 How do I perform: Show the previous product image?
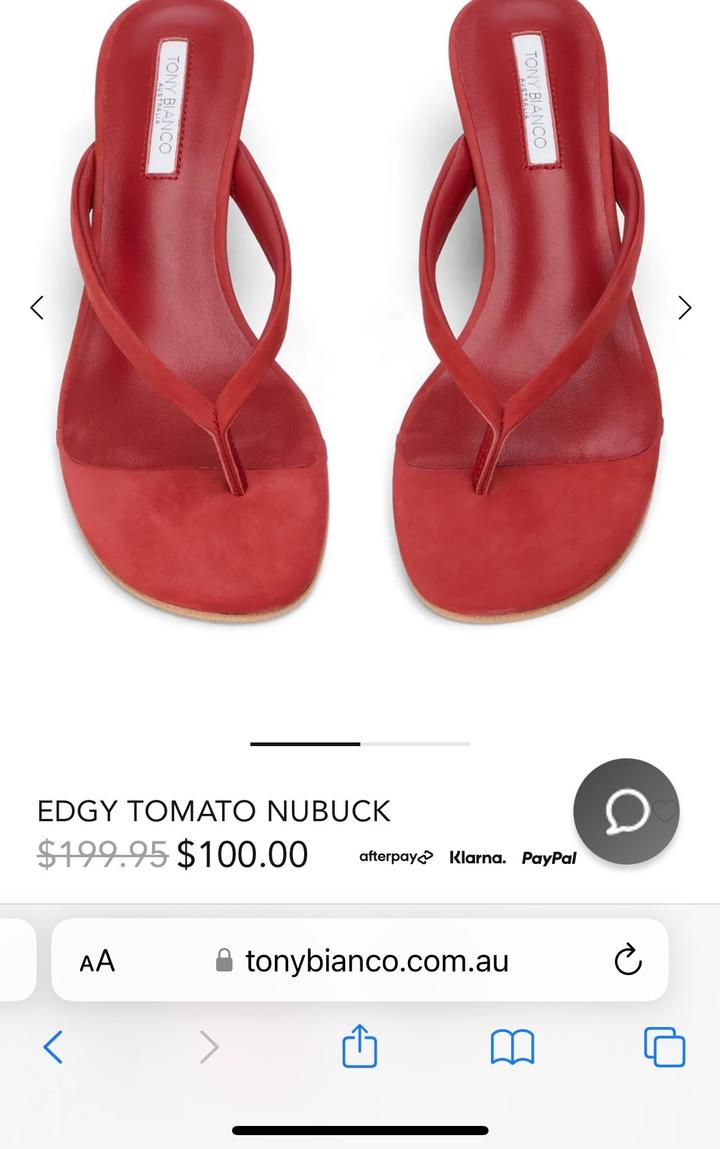(37, 308)
